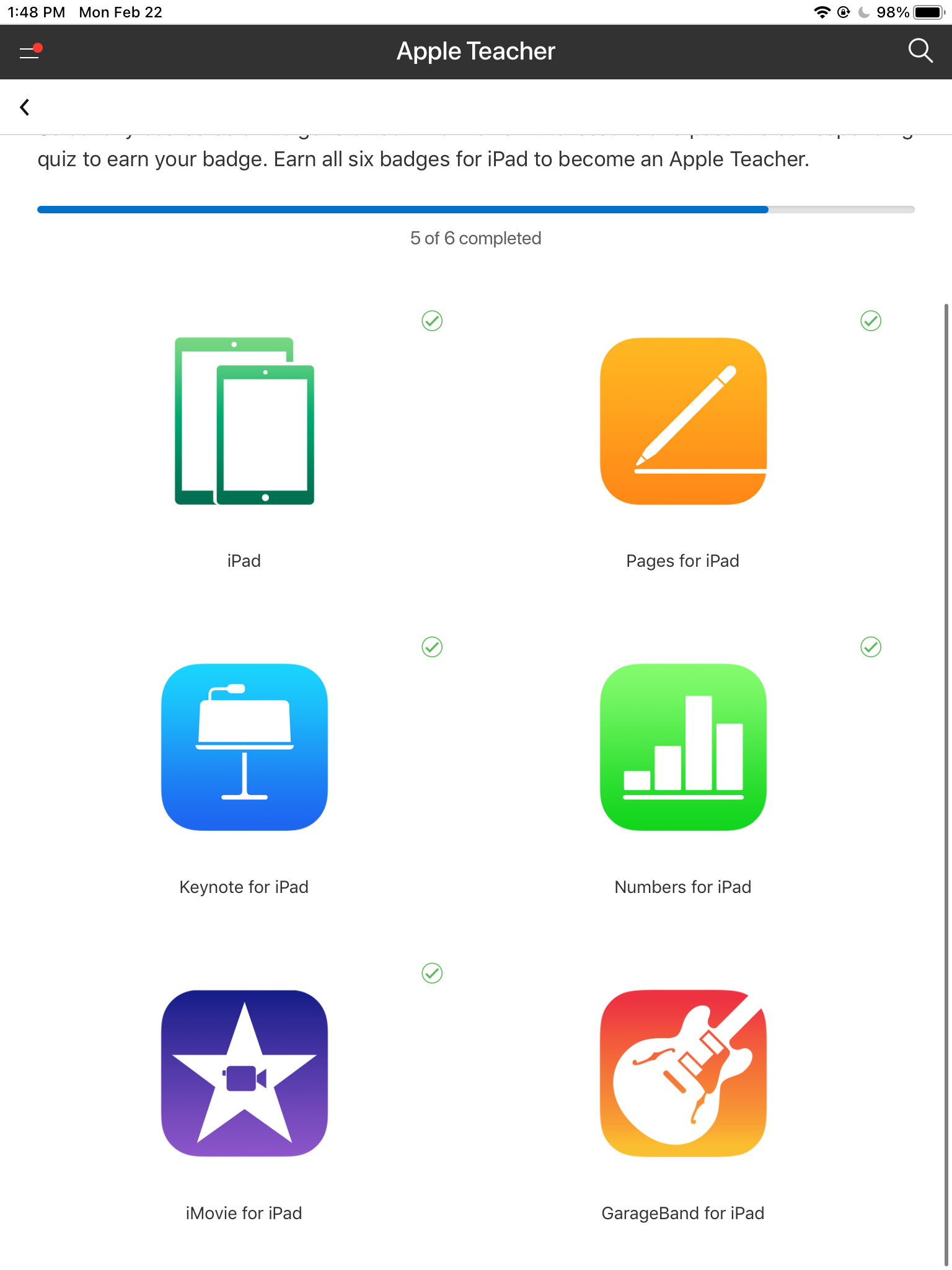Select the Keynote for iPad badge
952x1270 pixels.
pyautogui.click(x=244, y=747)
